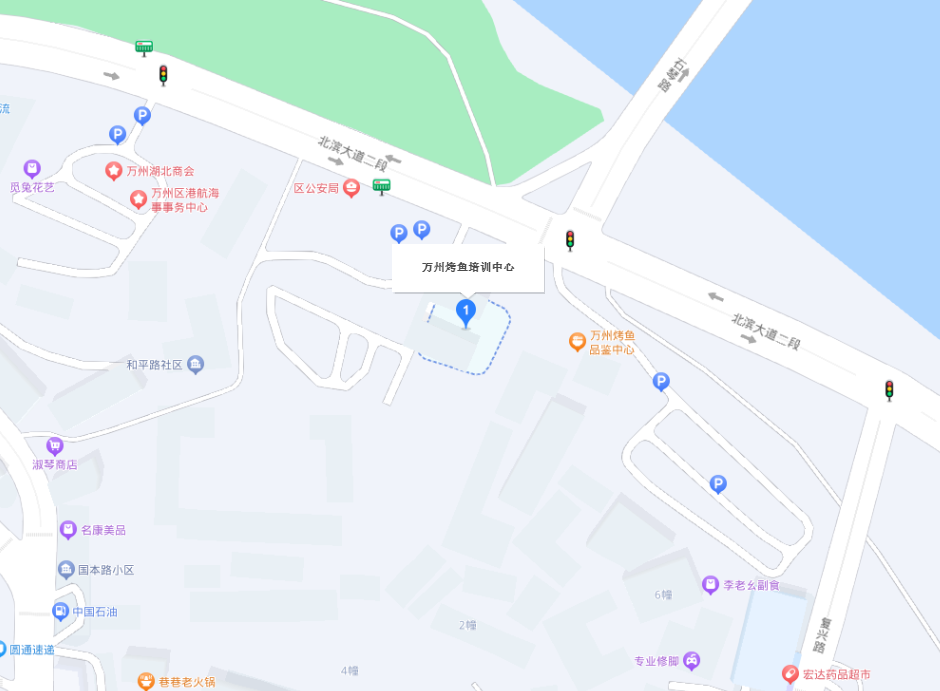Select the 宏达药品超市 pharmacy marker

point(790,675)
